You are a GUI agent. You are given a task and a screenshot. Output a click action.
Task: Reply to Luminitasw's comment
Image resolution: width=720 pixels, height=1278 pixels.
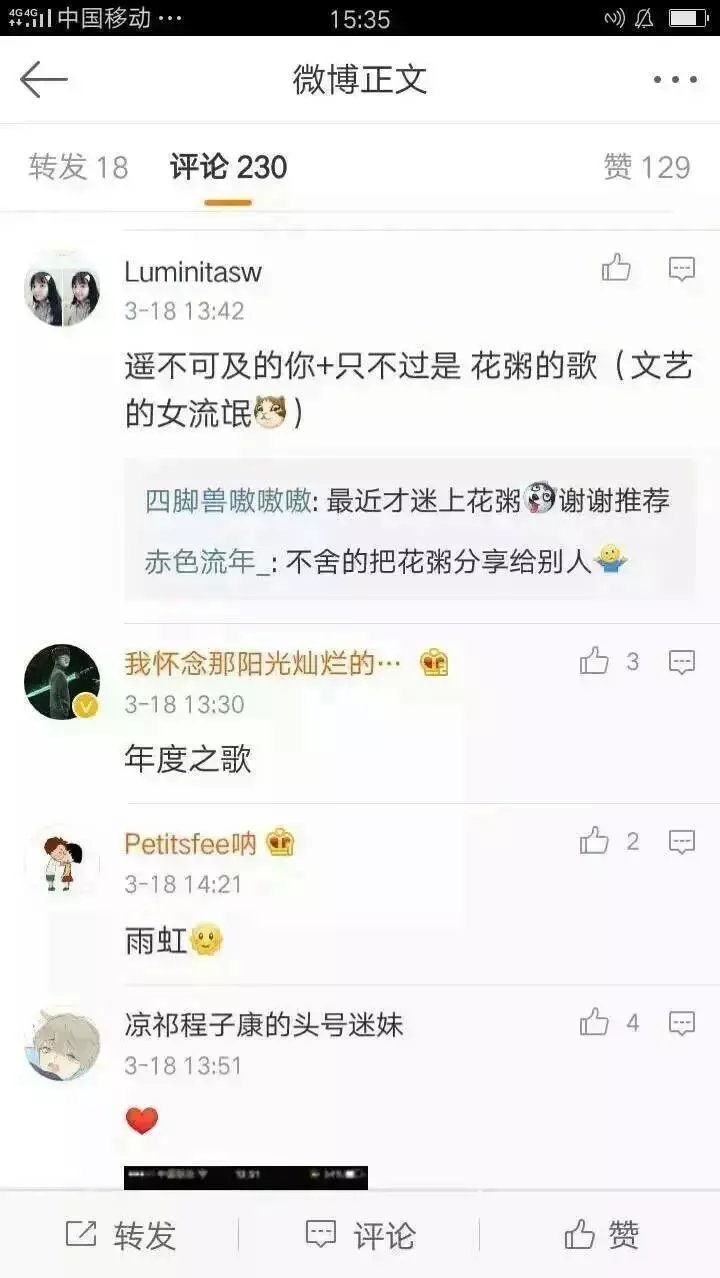coord(682,269)
